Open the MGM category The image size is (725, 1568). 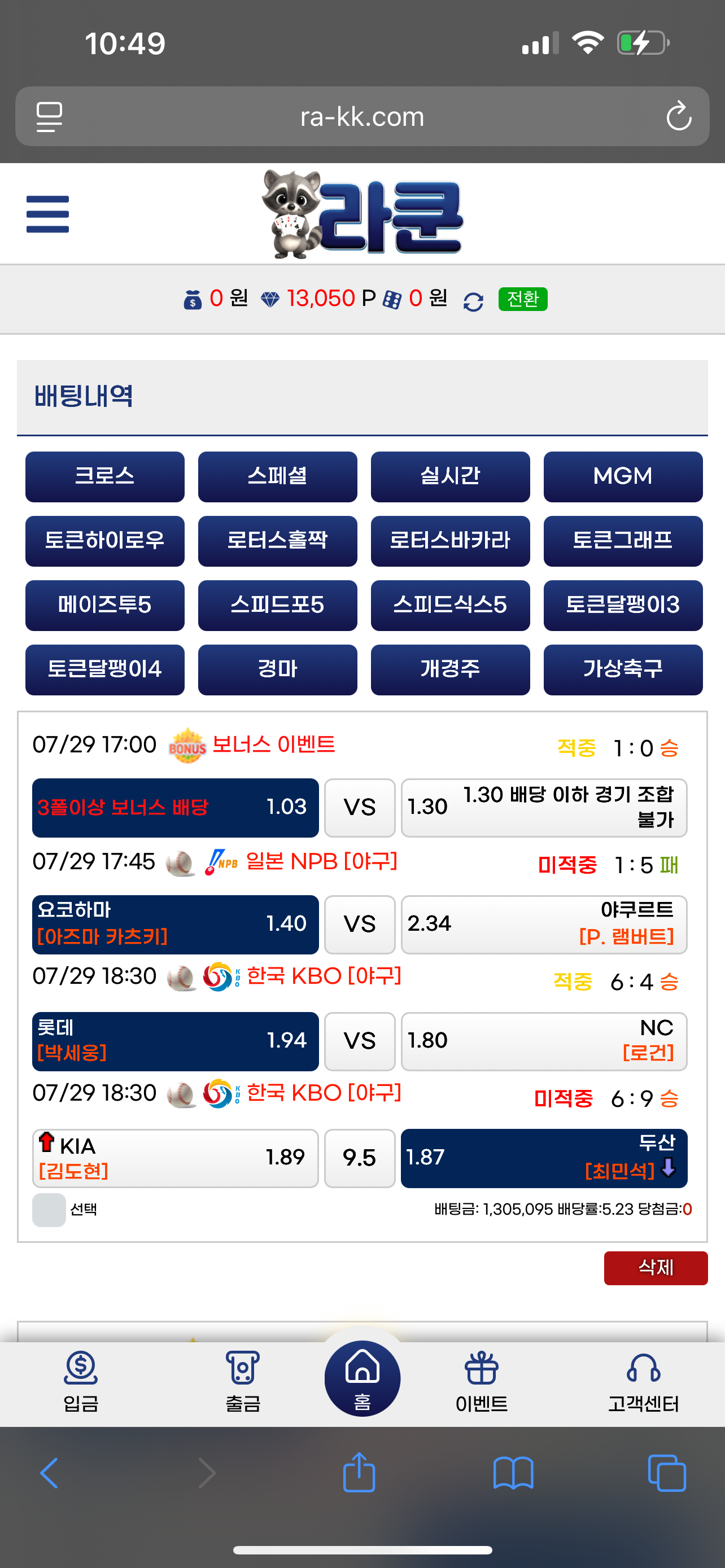pyautogui.click(x=622, y=476)
